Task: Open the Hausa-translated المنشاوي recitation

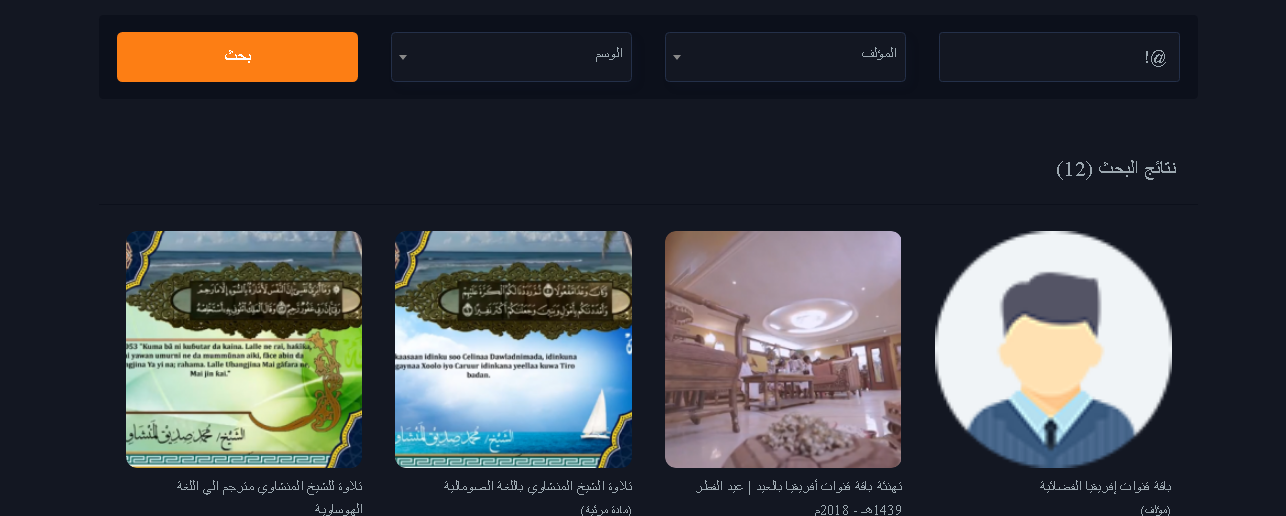Action: point(244,350)
